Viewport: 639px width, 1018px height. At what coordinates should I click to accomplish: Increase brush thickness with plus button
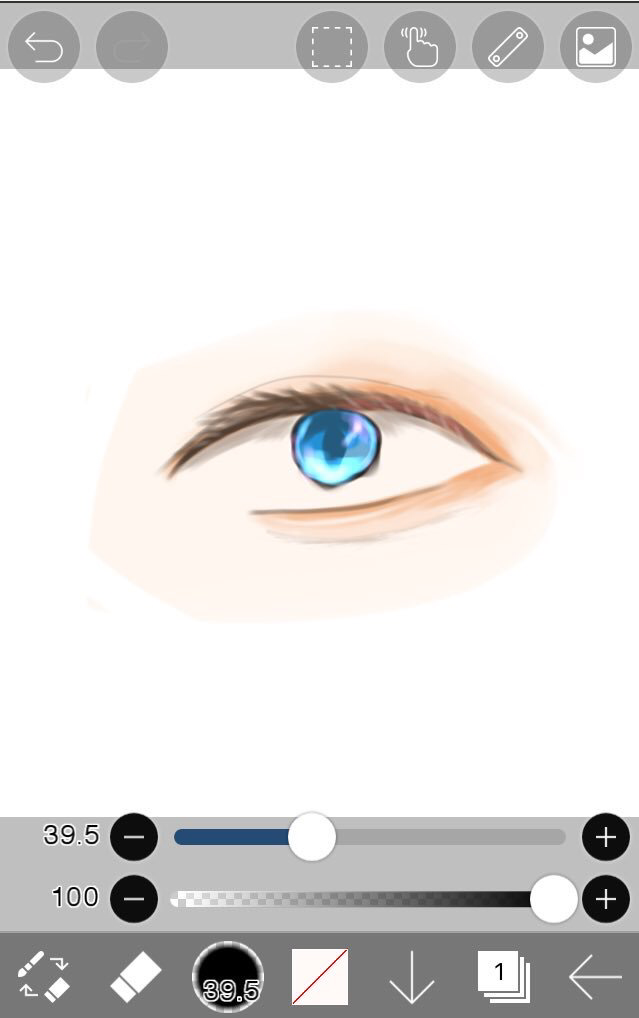point(605,837)
